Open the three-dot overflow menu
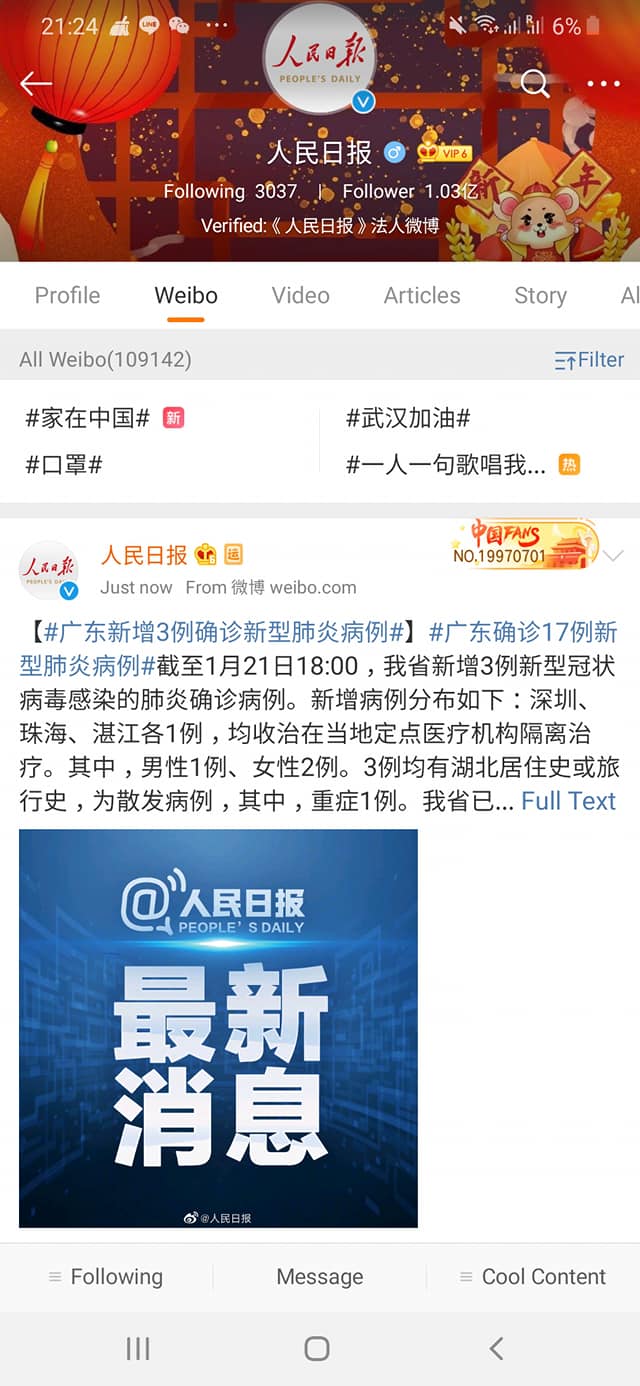The image size is (640, 1386). (x=603, y=84)
